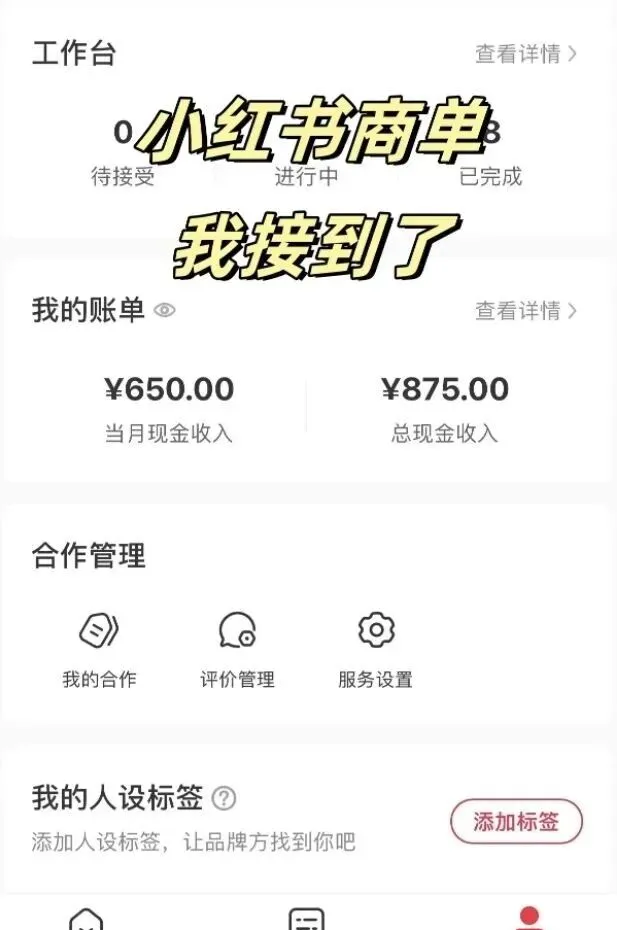Tap the 添加标签 button
This screenshot has width=617, height=930.
[x=516, y=822]
